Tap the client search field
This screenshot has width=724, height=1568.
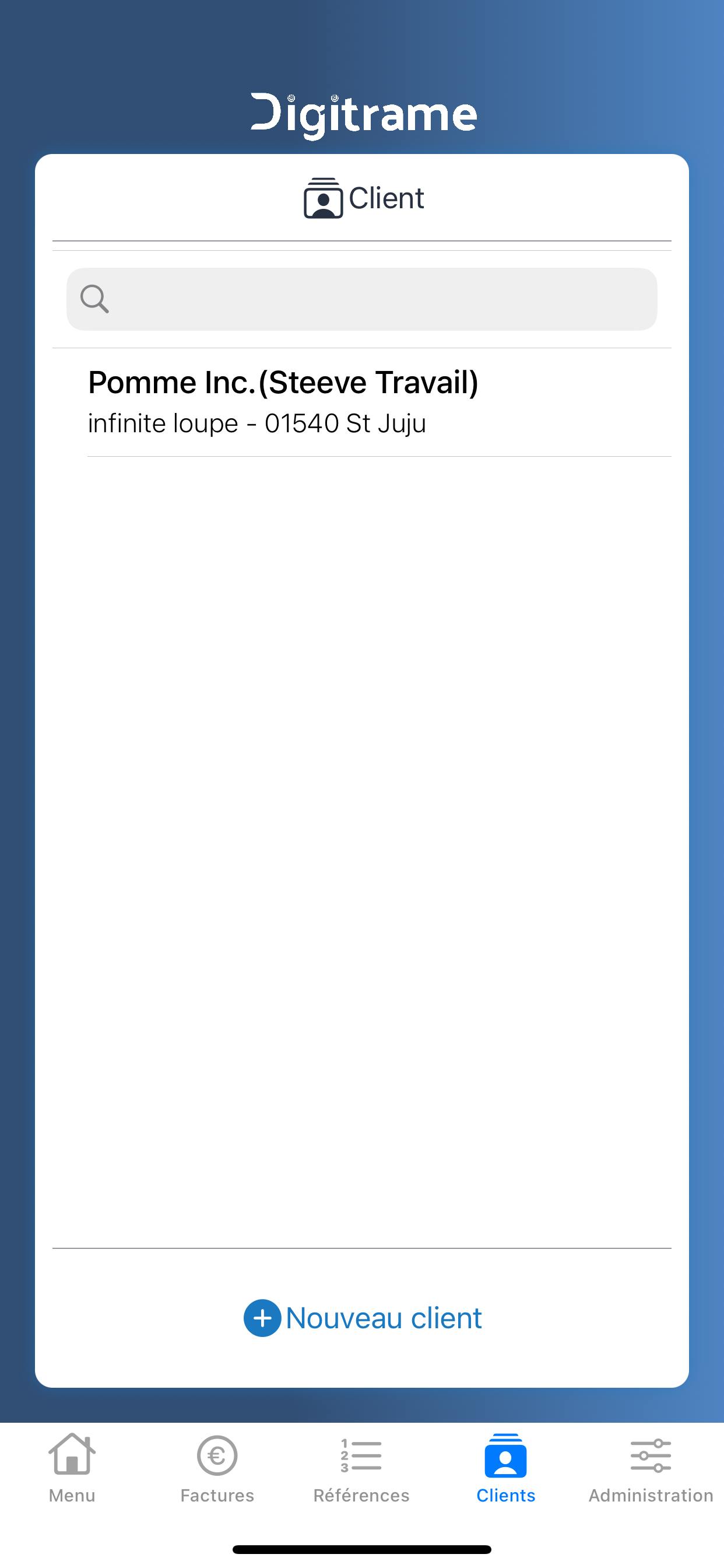tap(361, 299)
